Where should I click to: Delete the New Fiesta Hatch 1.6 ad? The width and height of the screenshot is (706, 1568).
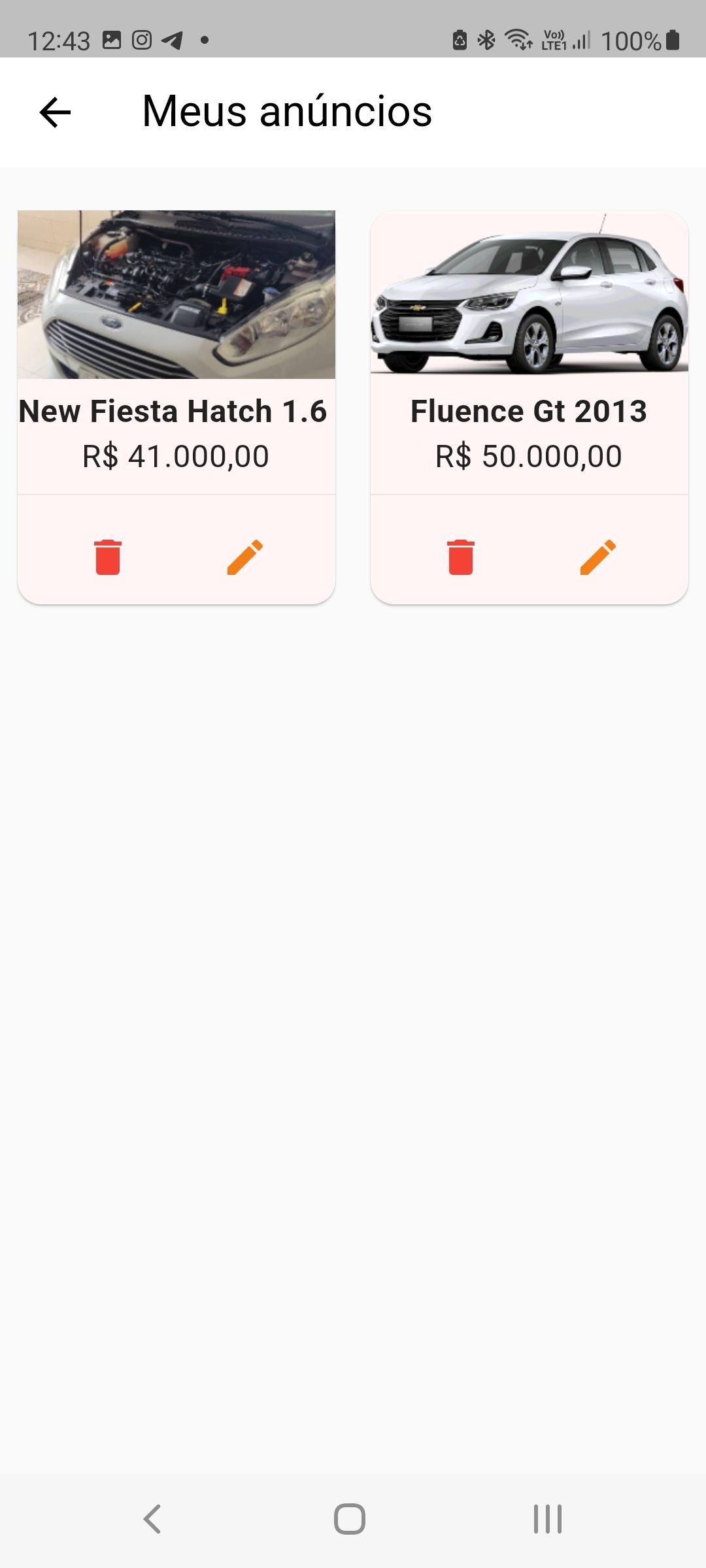108,557
